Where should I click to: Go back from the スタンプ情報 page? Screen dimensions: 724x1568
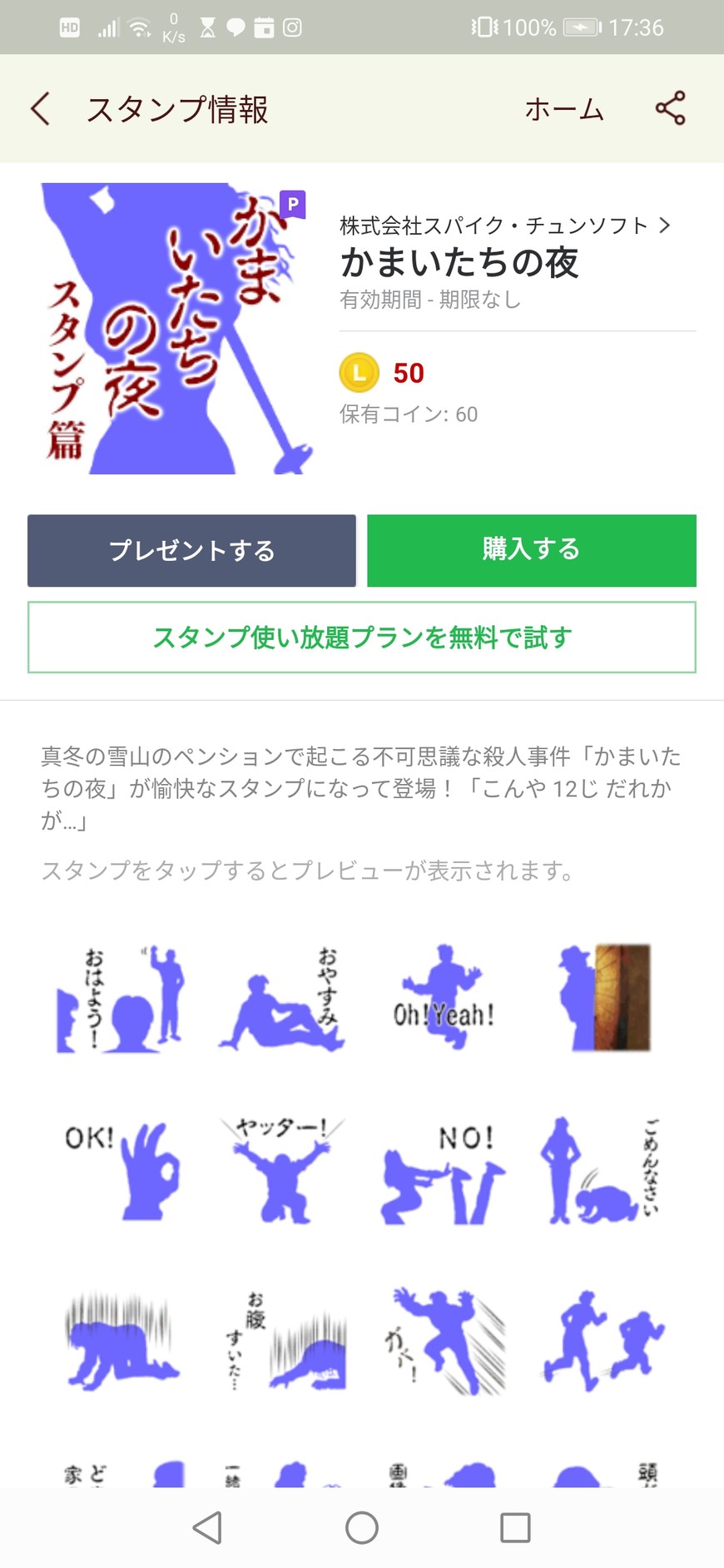tap(40, 109)
